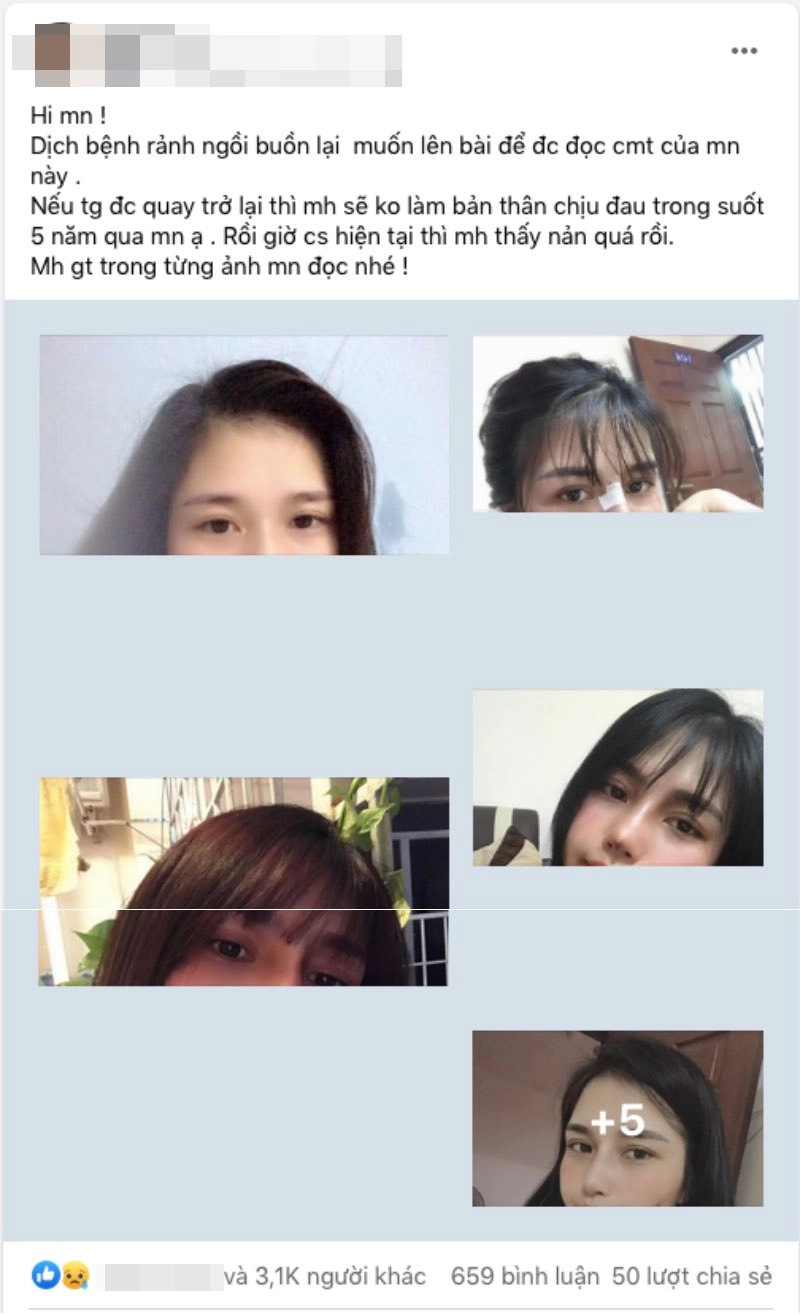View remaining photos via the +5 tile

(618, 1118)
